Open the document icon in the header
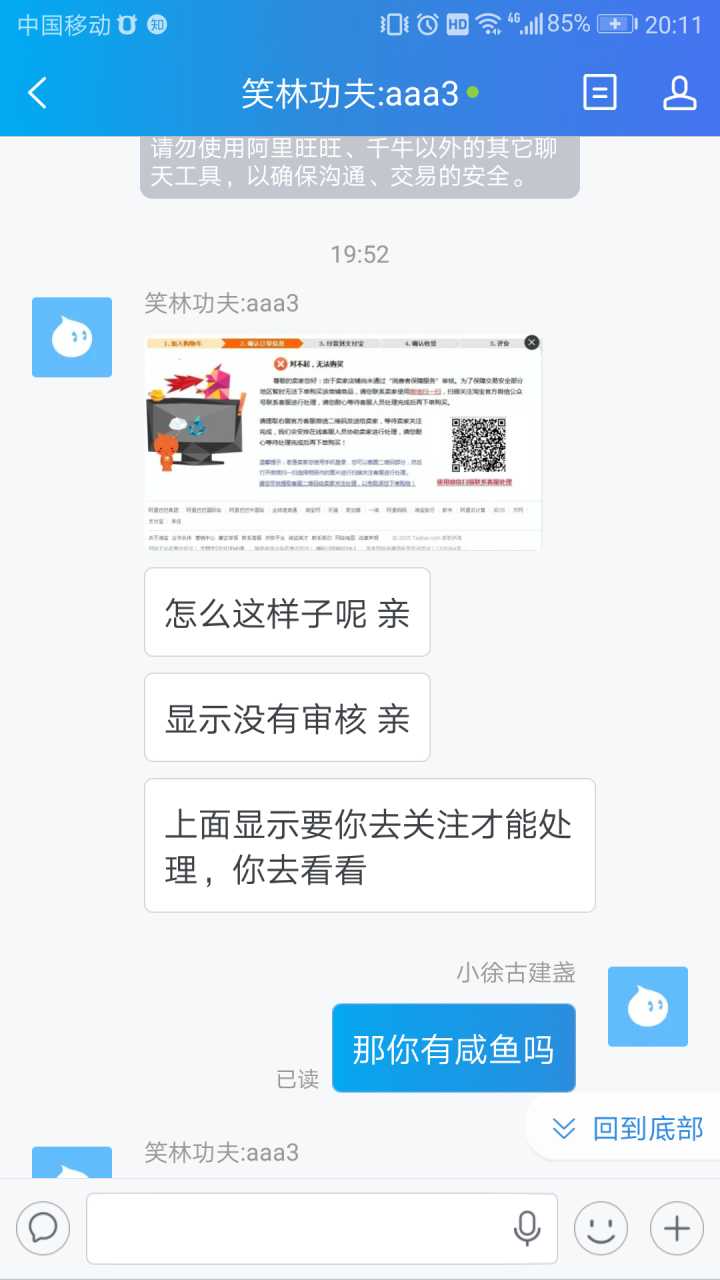Image resolution: width=720 pixels, height=1280 pixels. click(599, 93)
